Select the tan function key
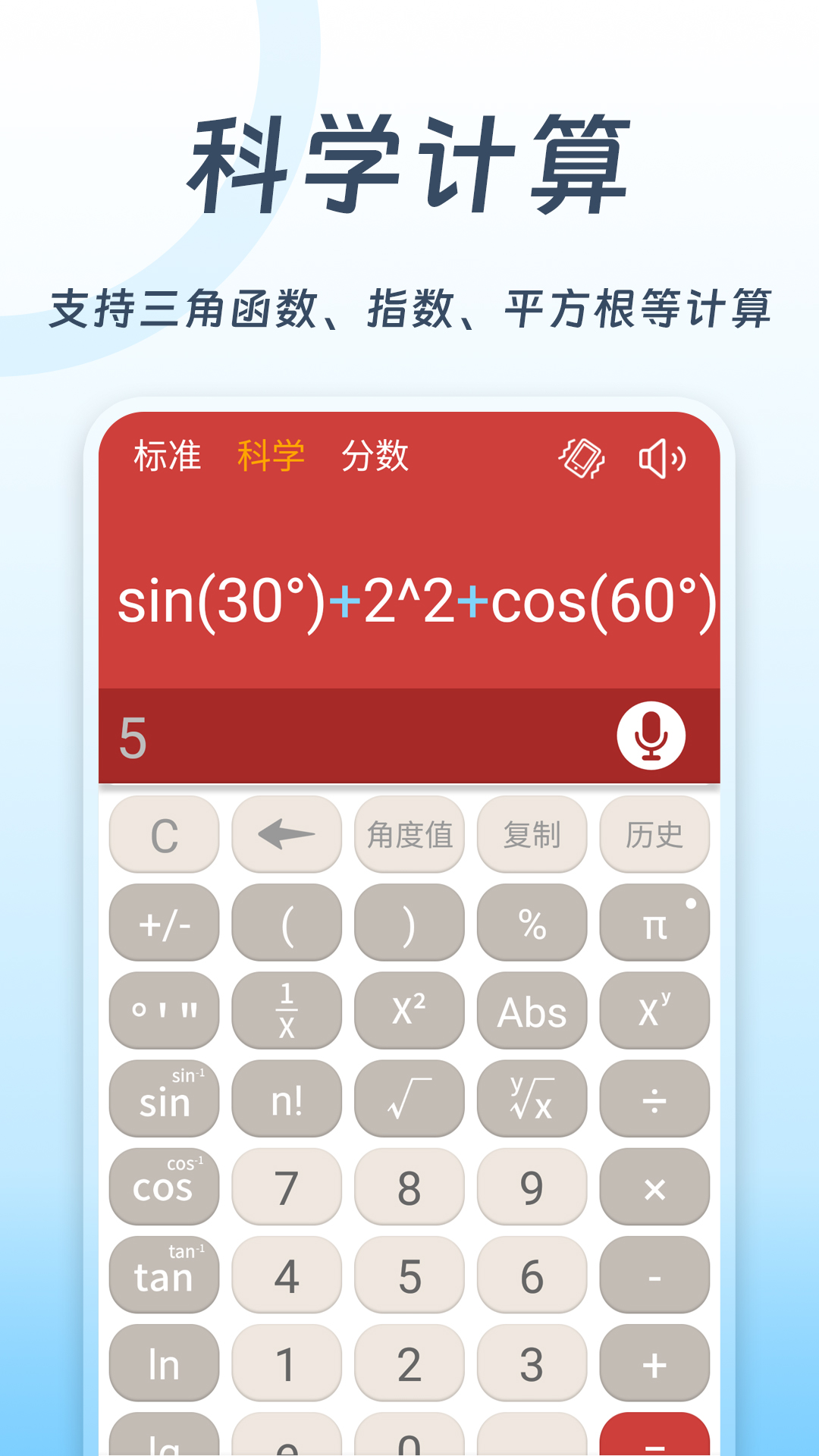This screenshot has height=1456, width=819. pyautogui.click(x=164, y=1275)
